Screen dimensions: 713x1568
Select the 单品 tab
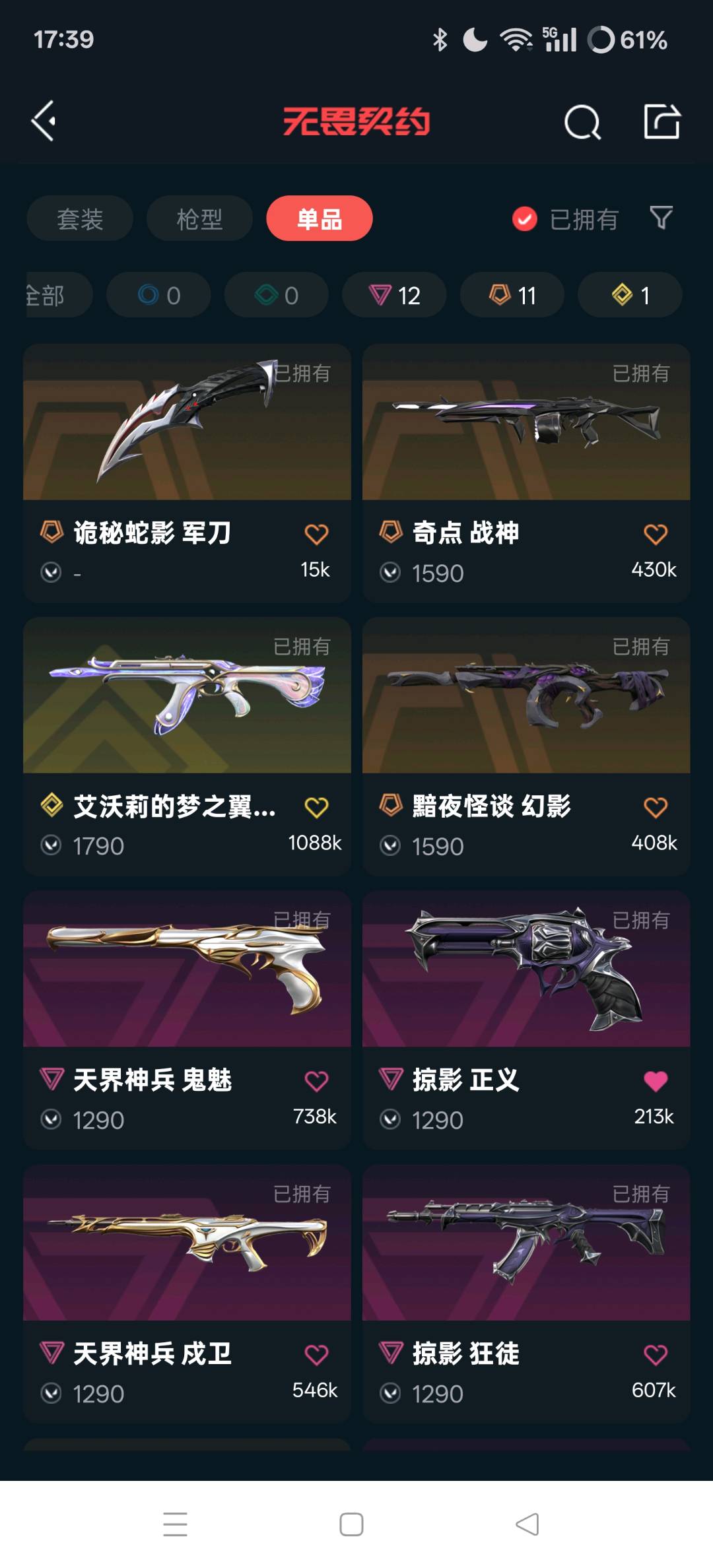pyautogui.click(x=319, y=218)
